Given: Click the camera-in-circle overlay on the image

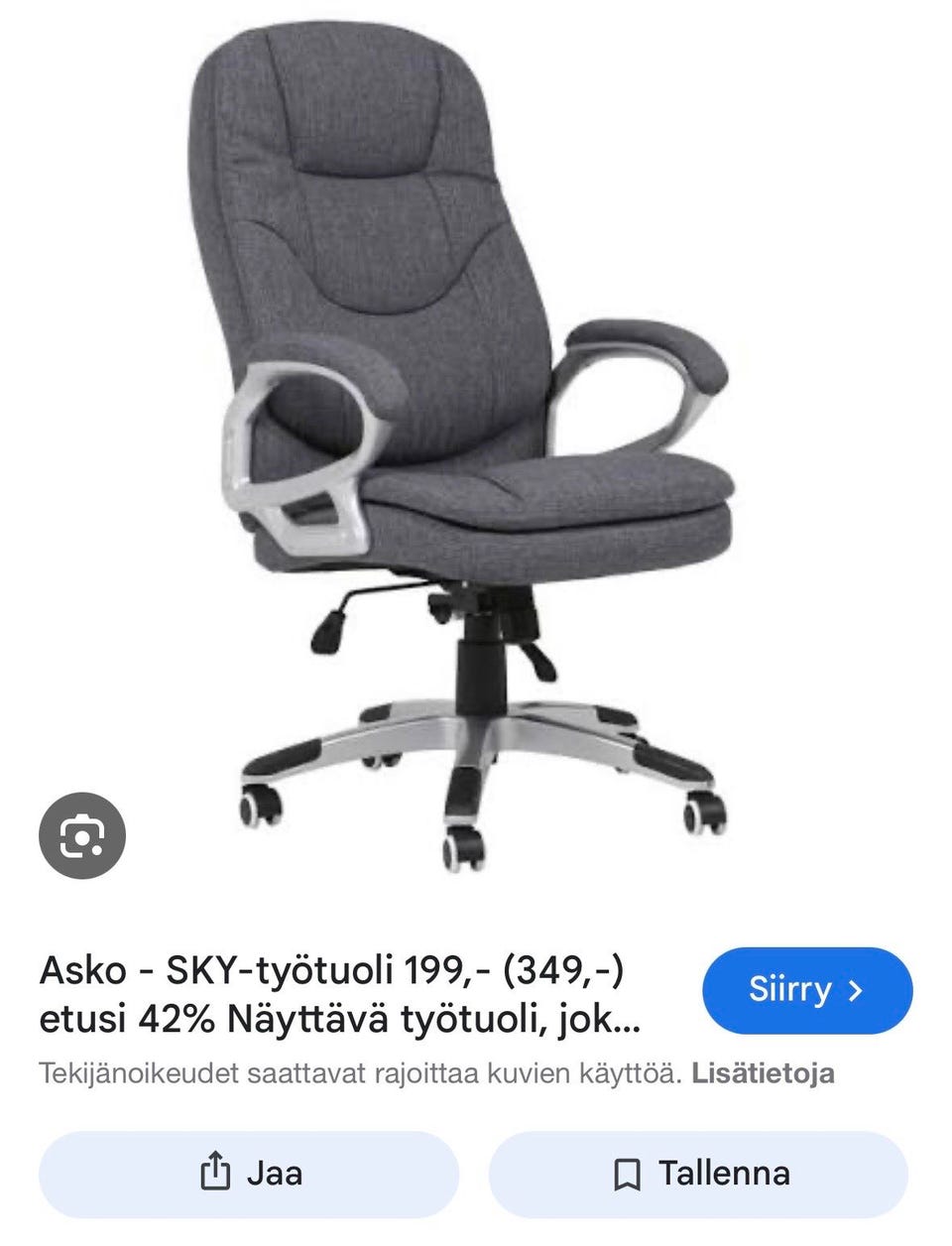Looking at the screenshot, I should pyautogui.click(x=83, y=834).
